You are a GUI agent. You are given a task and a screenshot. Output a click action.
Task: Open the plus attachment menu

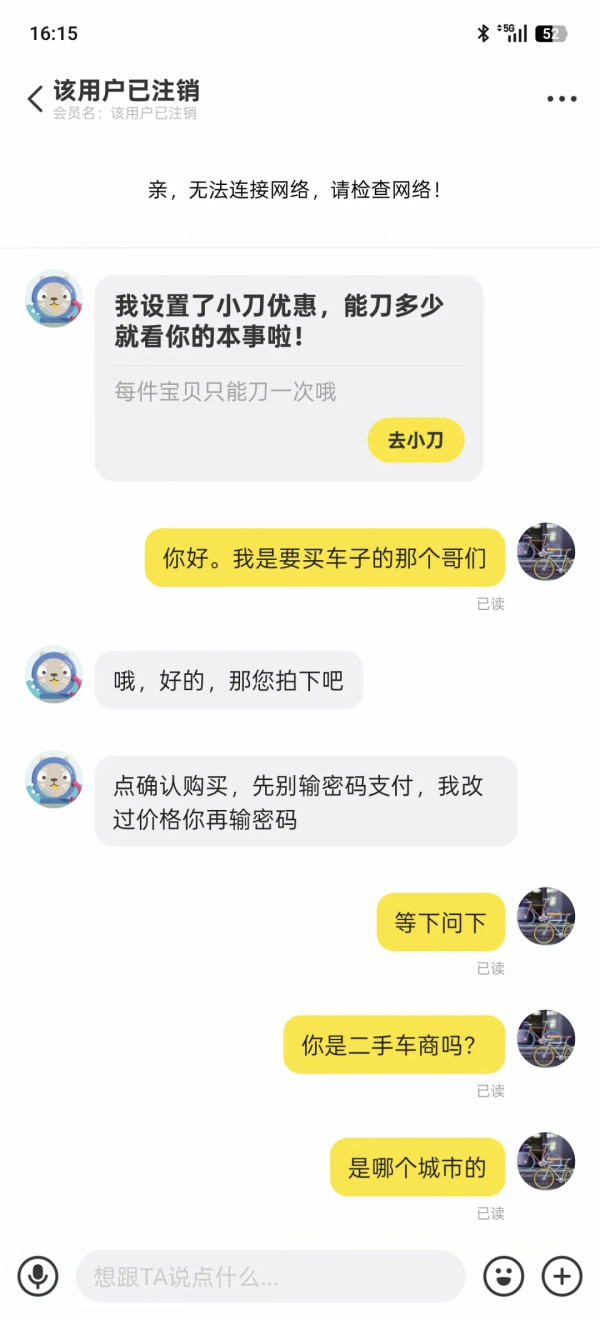(562, 1276)
